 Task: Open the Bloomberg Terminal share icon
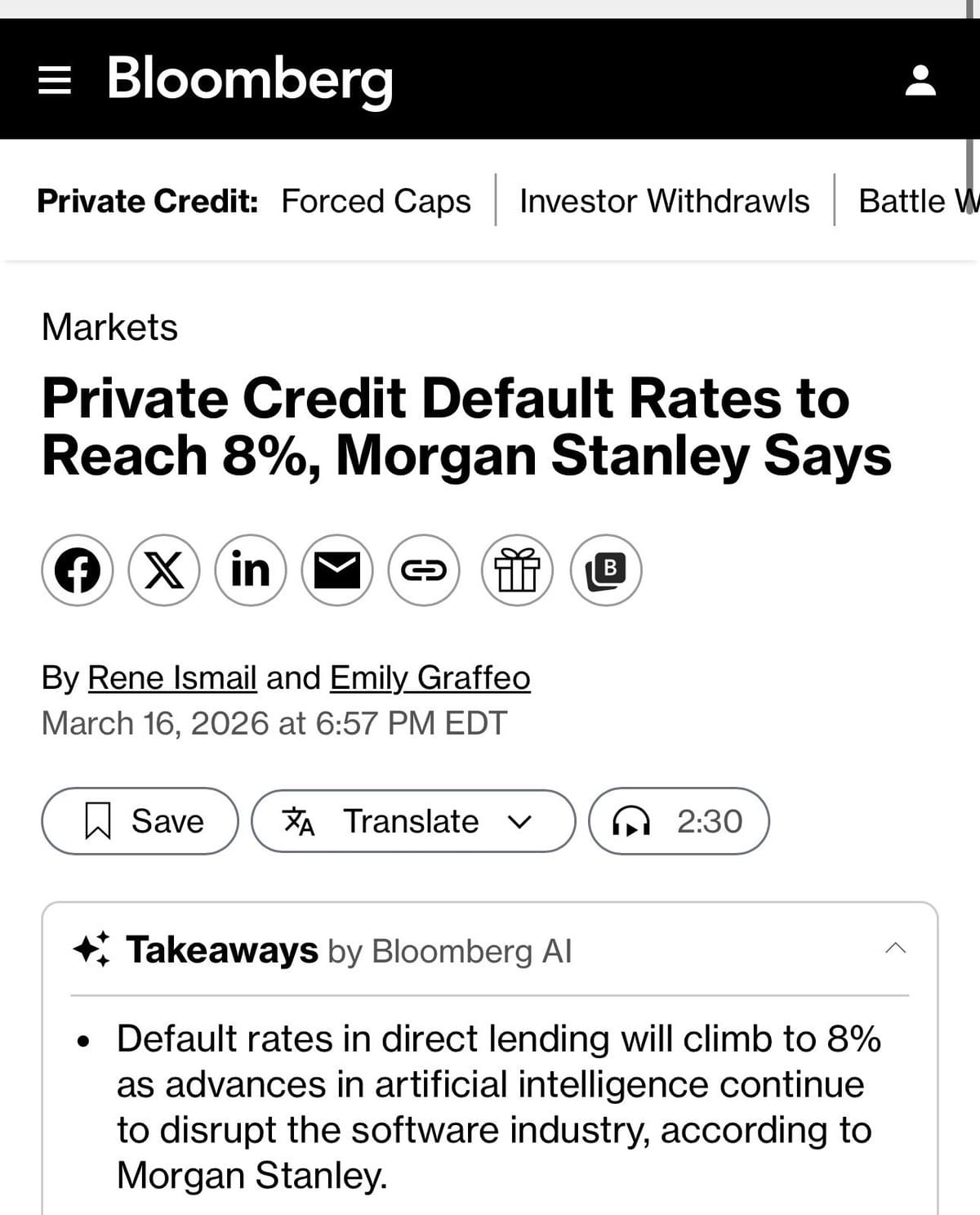pyautogui.click(x=606, y=570)
